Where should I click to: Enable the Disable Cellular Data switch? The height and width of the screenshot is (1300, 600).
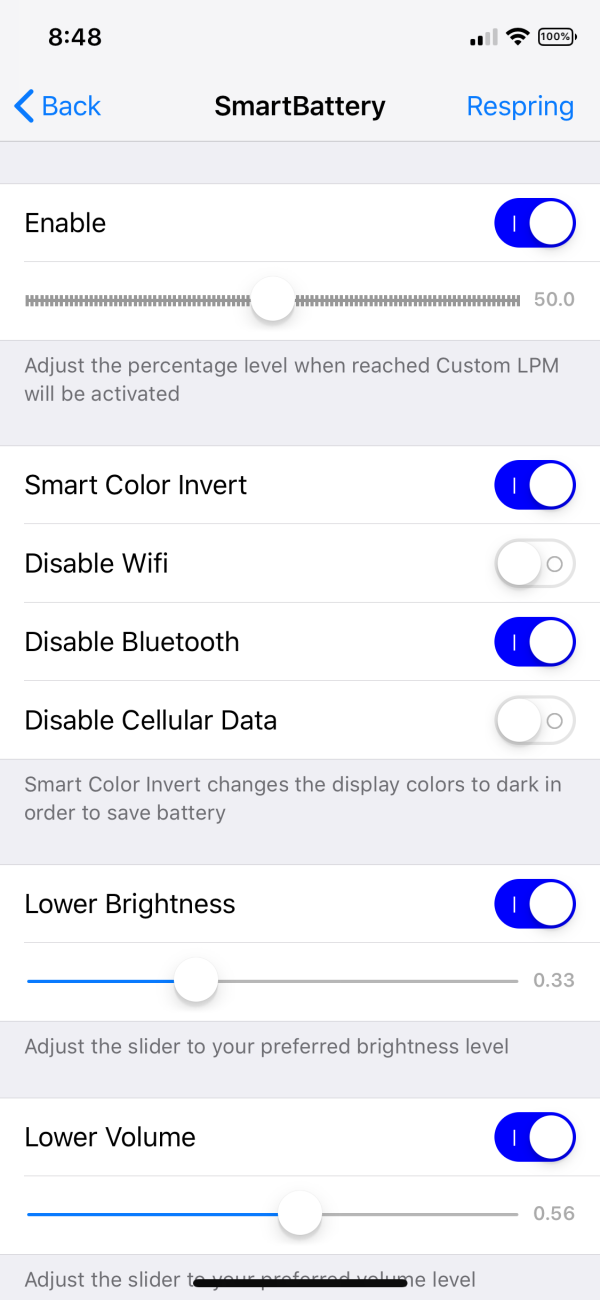point(534,720)
